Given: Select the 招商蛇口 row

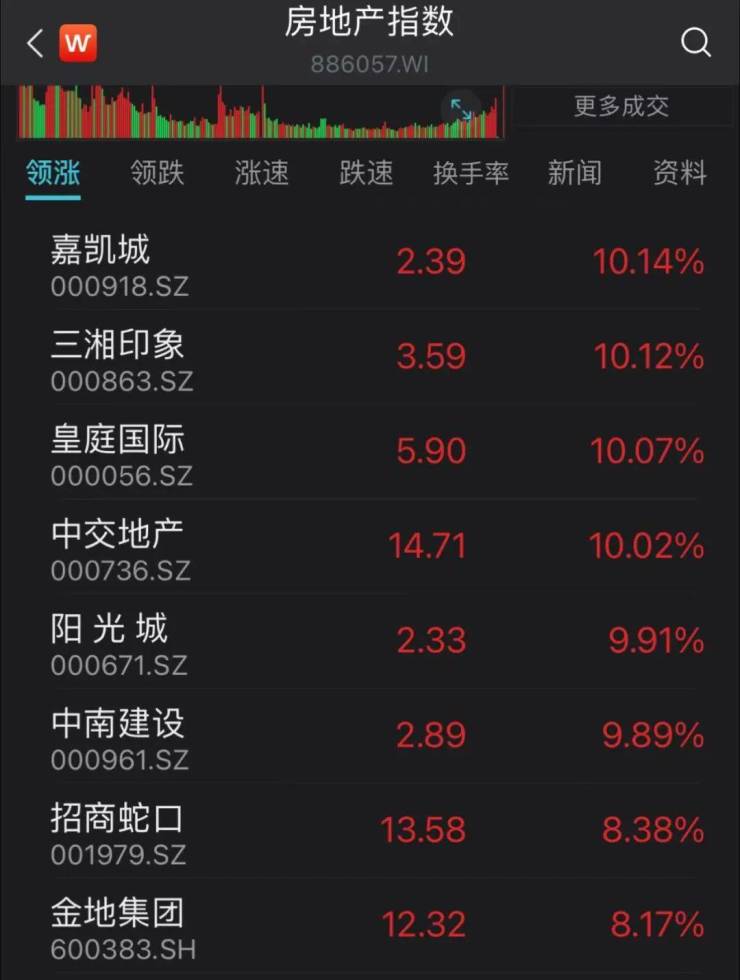Looking at the screenshot, I should coord(370,832).
